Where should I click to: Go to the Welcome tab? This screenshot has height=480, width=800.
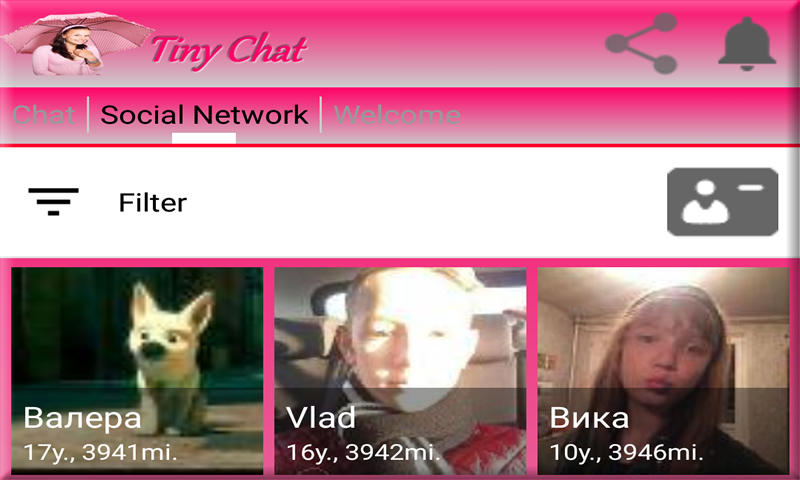[x=397, y=115]
